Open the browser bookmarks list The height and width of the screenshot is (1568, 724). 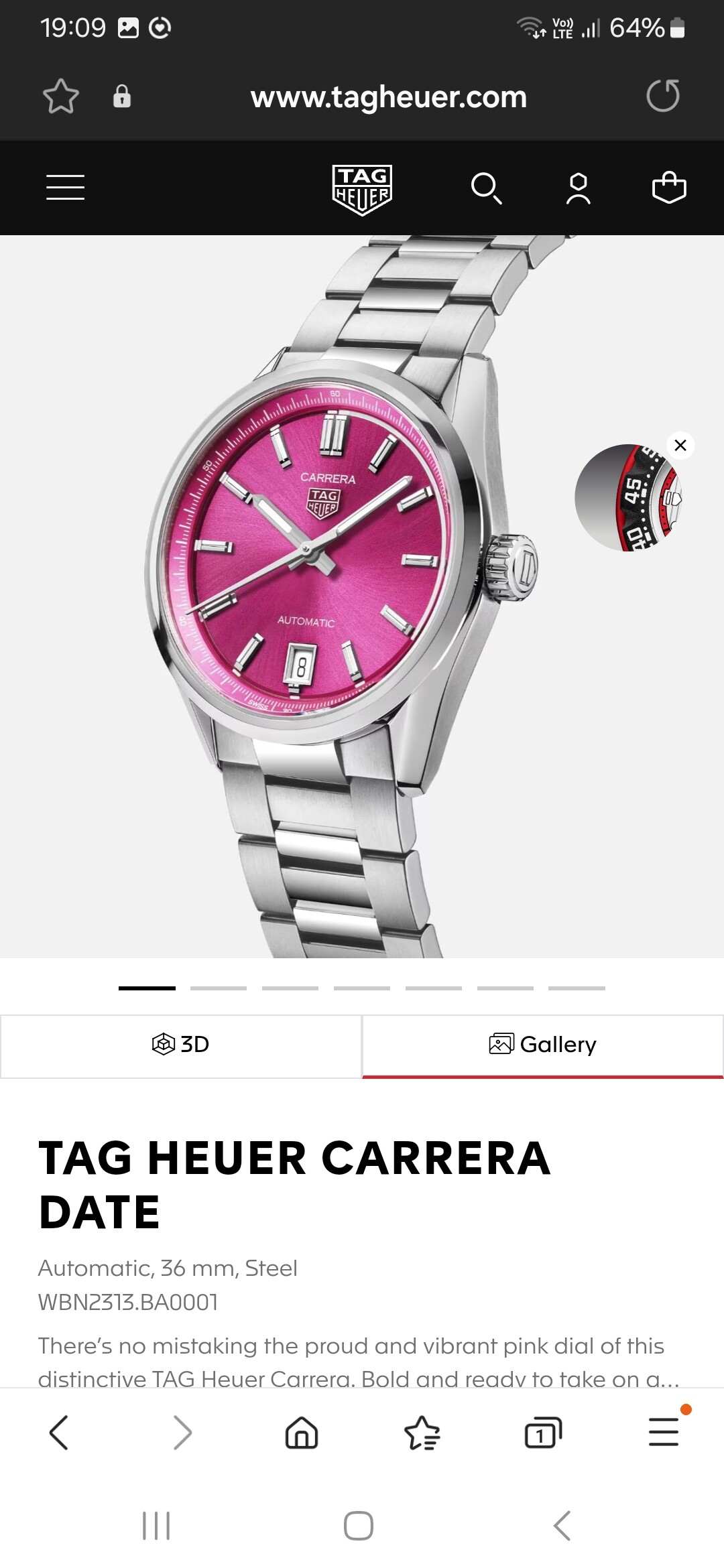(x=422, y=1433)
